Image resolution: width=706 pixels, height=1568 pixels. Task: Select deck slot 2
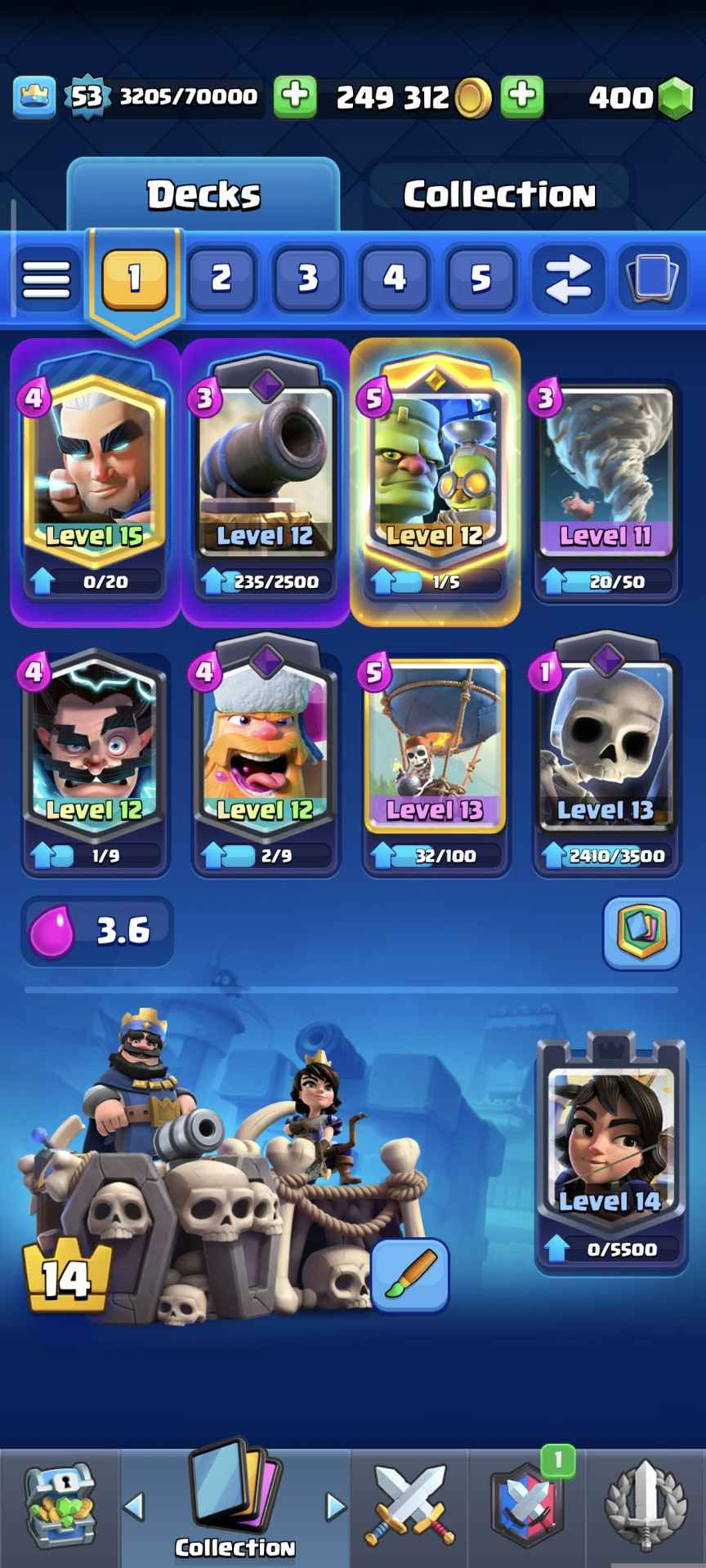pos(221,279)
